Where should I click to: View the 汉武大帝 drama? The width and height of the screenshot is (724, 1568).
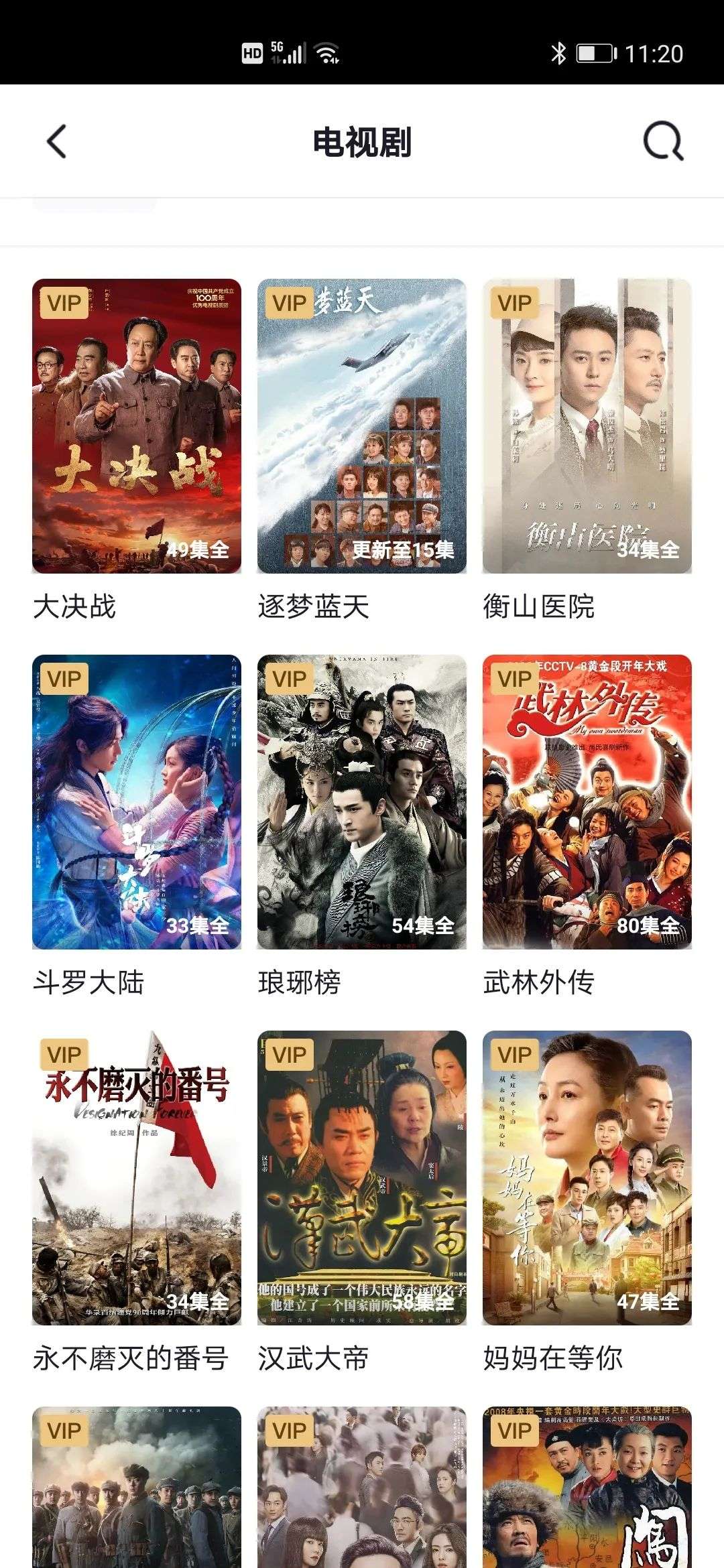coord(362,1178)
